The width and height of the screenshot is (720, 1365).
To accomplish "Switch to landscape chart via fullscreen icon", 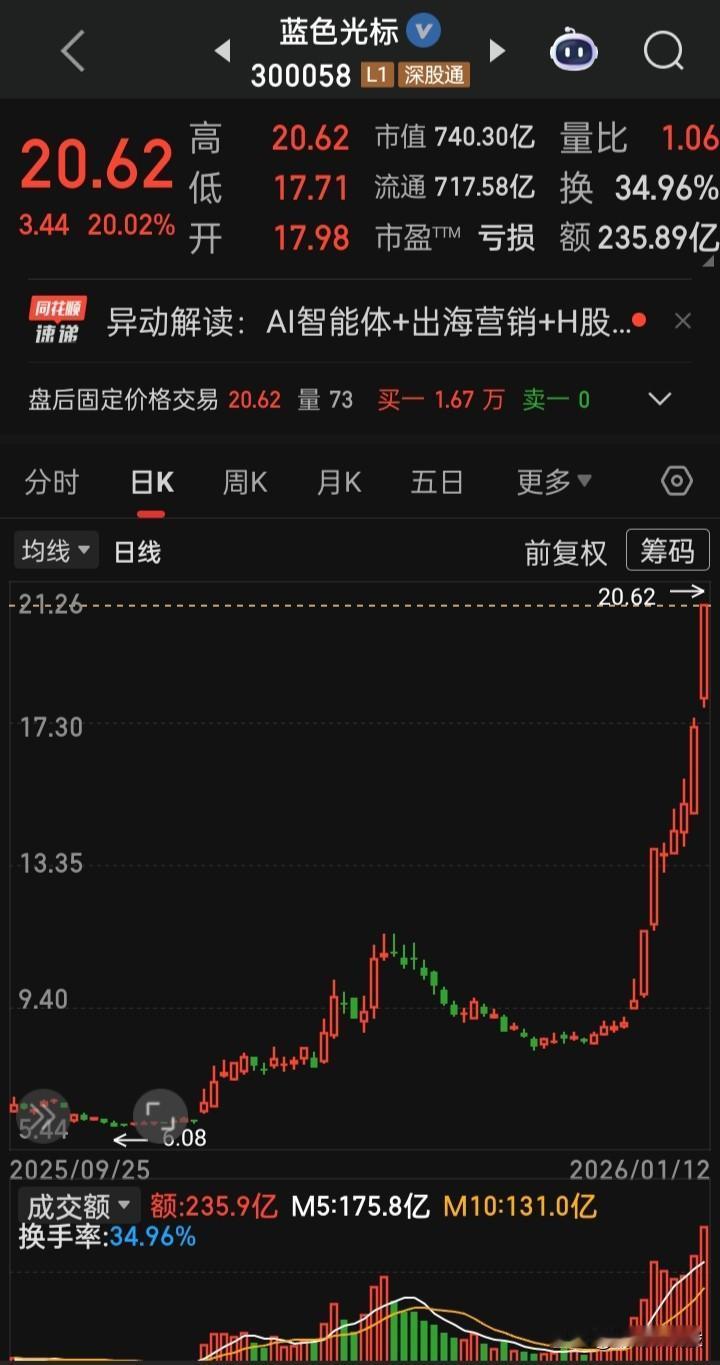I will tap(160, 1110).
